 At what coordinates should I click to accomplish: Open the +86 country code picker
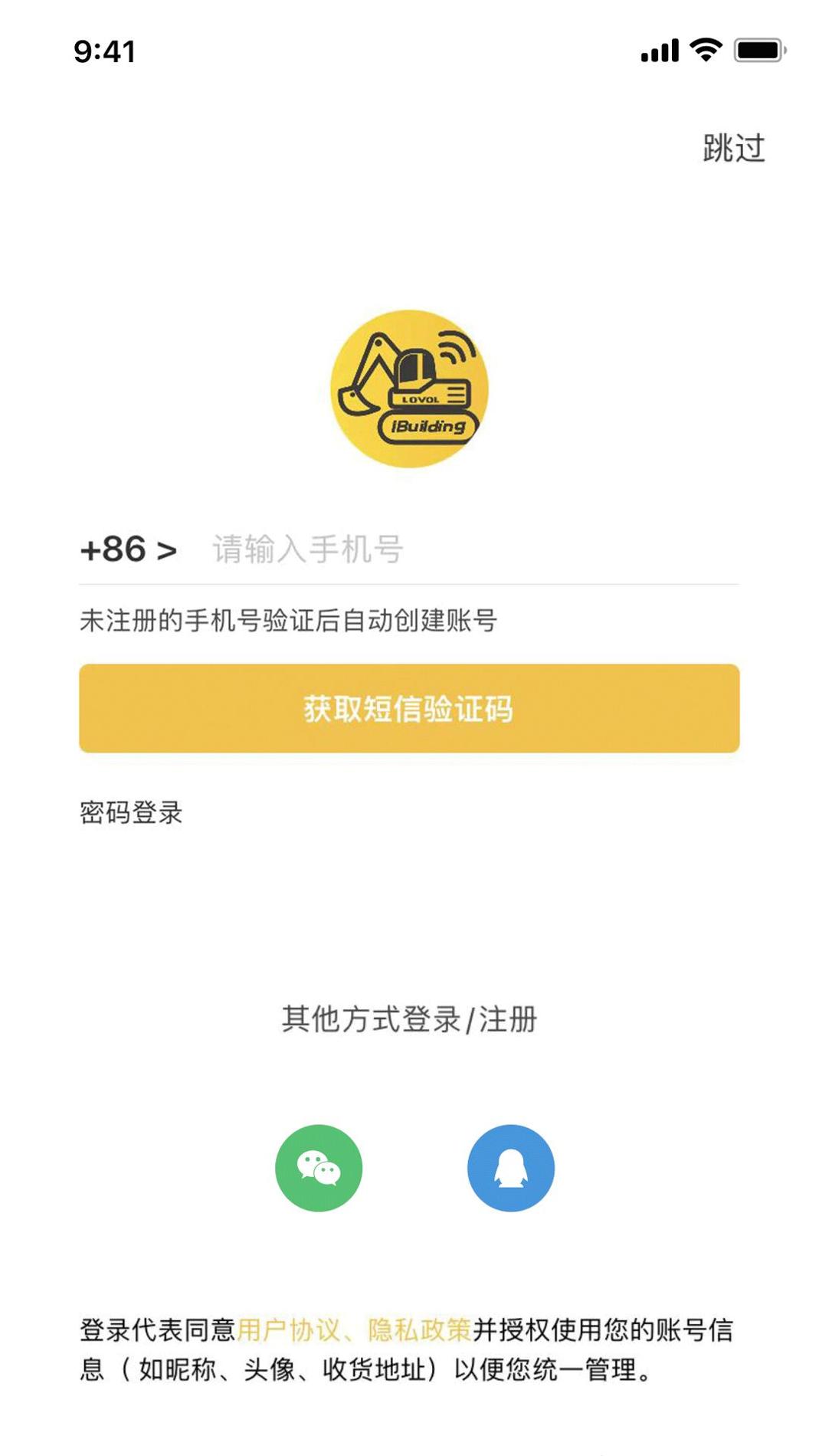[x=128, y=549]
